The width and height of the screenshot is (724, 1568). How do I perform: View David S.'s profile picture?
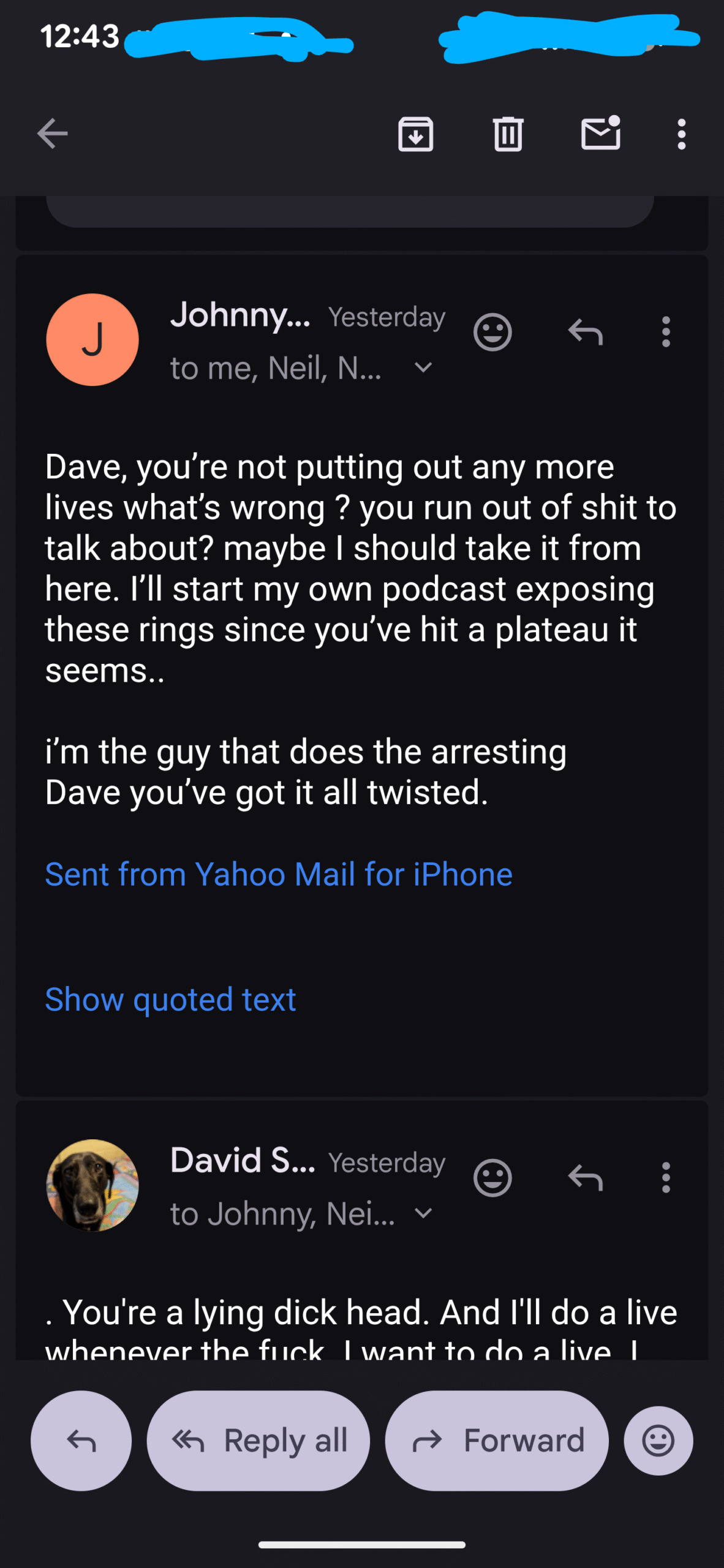tap(92, 1185)
